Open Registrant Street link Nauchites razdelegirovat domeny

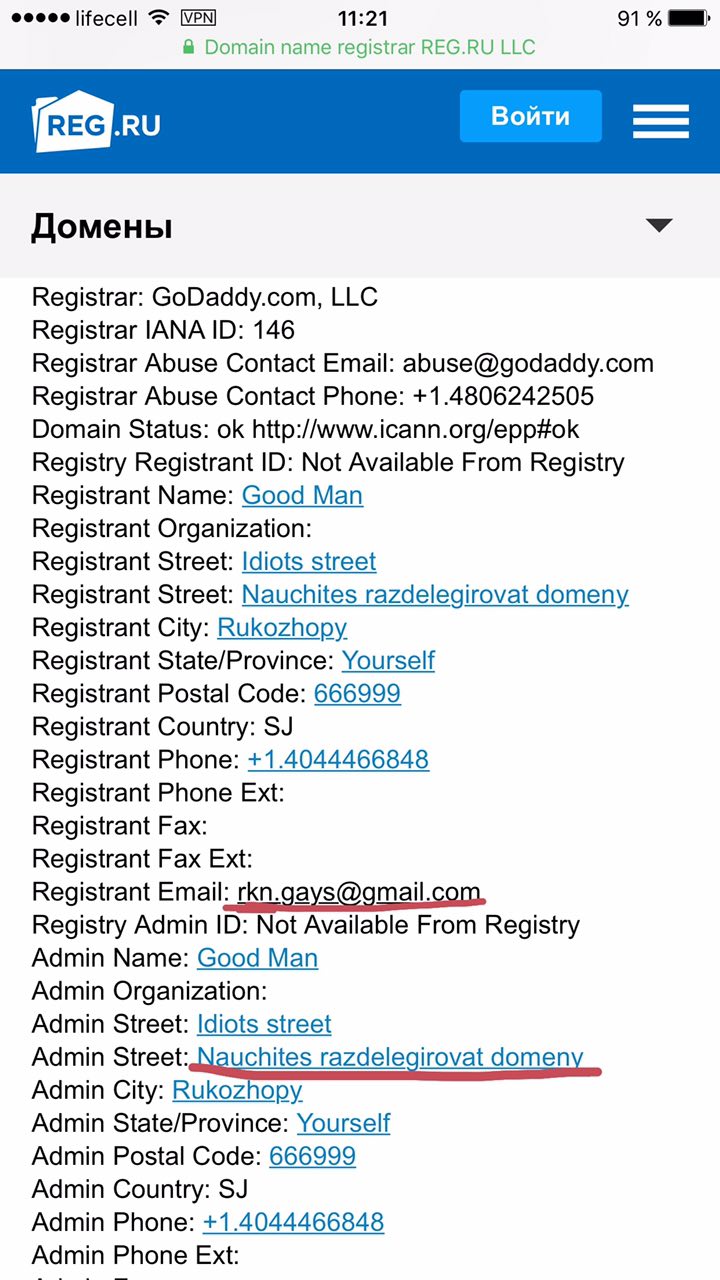coord(435,594)
